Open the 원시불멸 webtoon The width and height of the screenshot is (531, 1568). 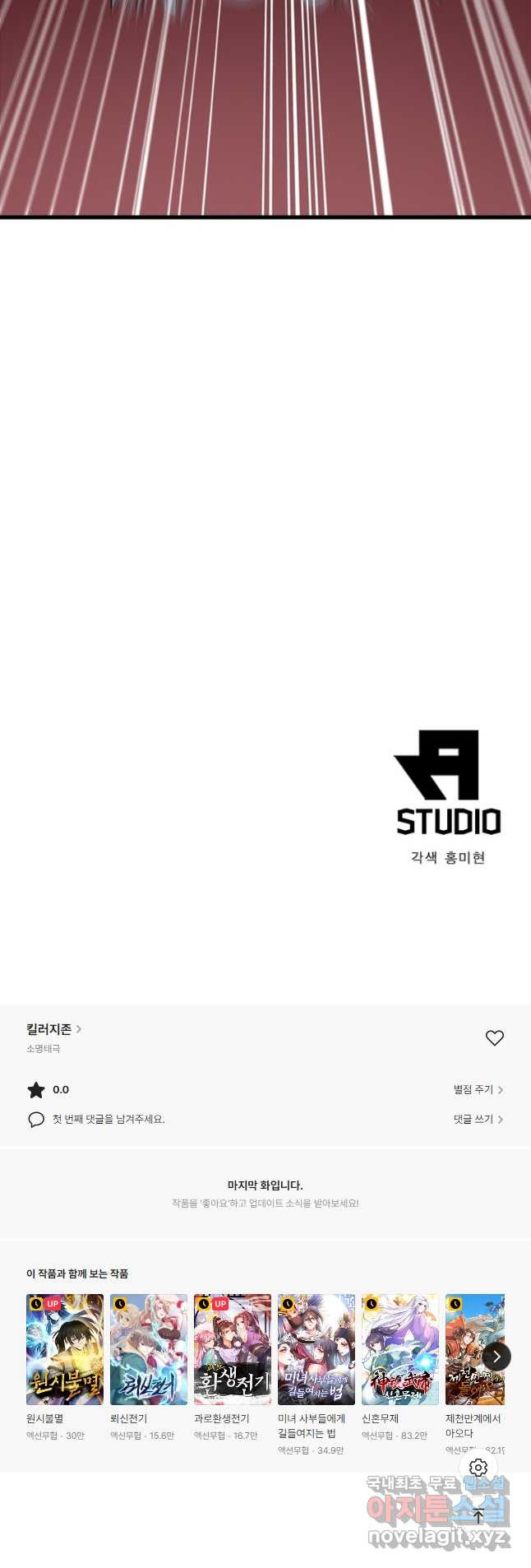[x=65, y=1349]
